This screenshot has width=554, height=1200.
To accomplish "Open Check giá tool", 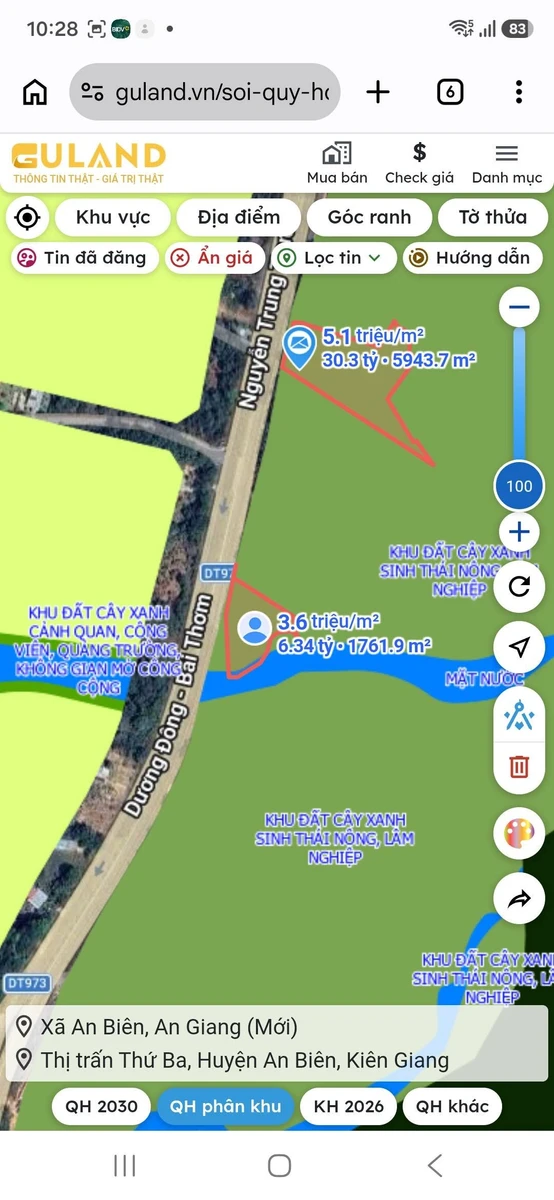I will (420, 164).
